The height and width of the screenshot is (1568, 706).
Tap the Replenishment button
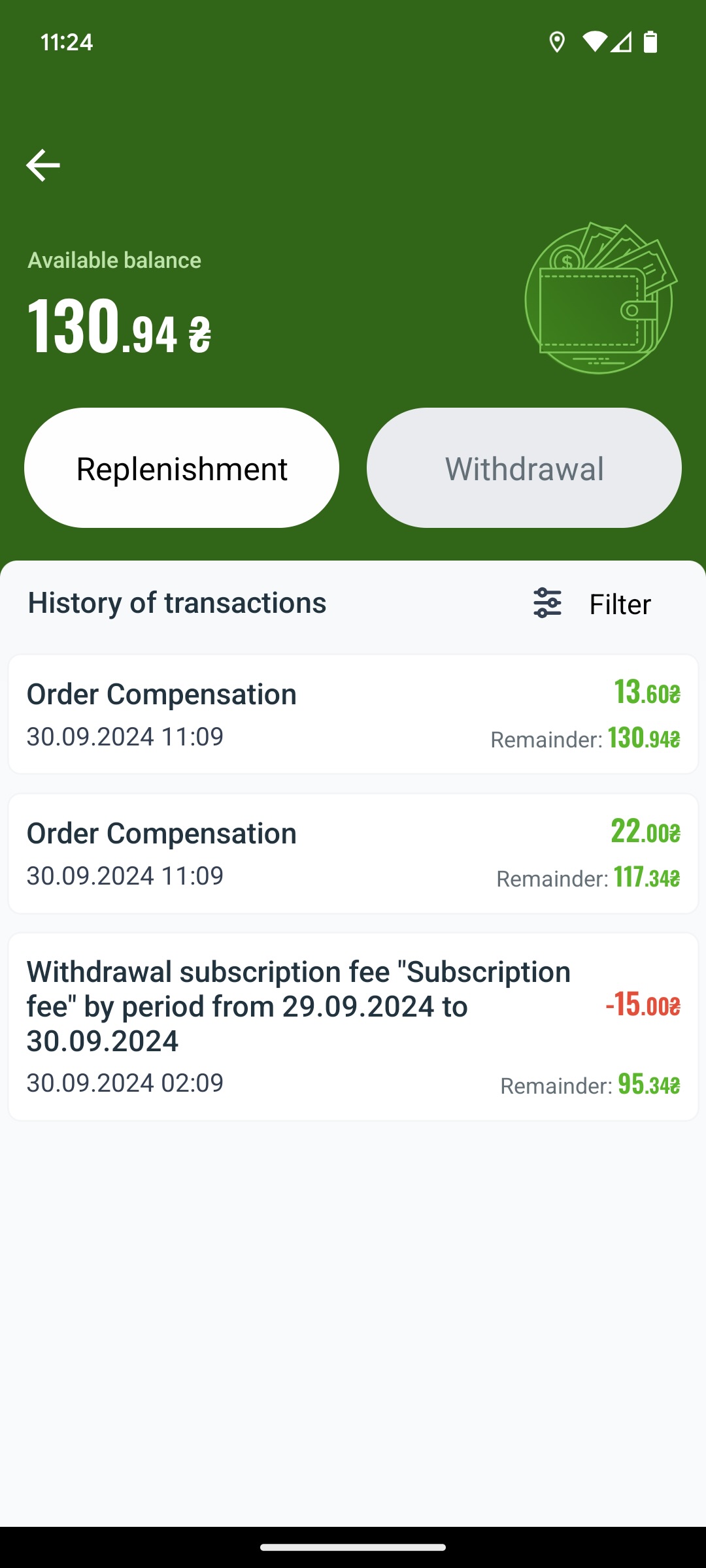182,468
